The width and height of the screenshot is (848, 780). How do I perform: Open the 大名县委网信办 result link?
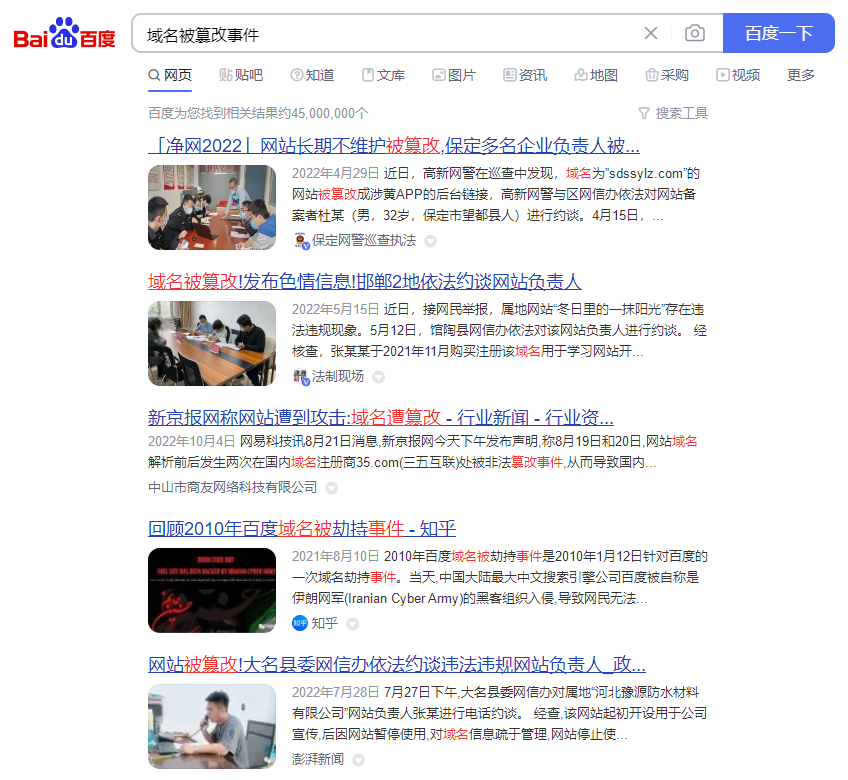[396, 665]
